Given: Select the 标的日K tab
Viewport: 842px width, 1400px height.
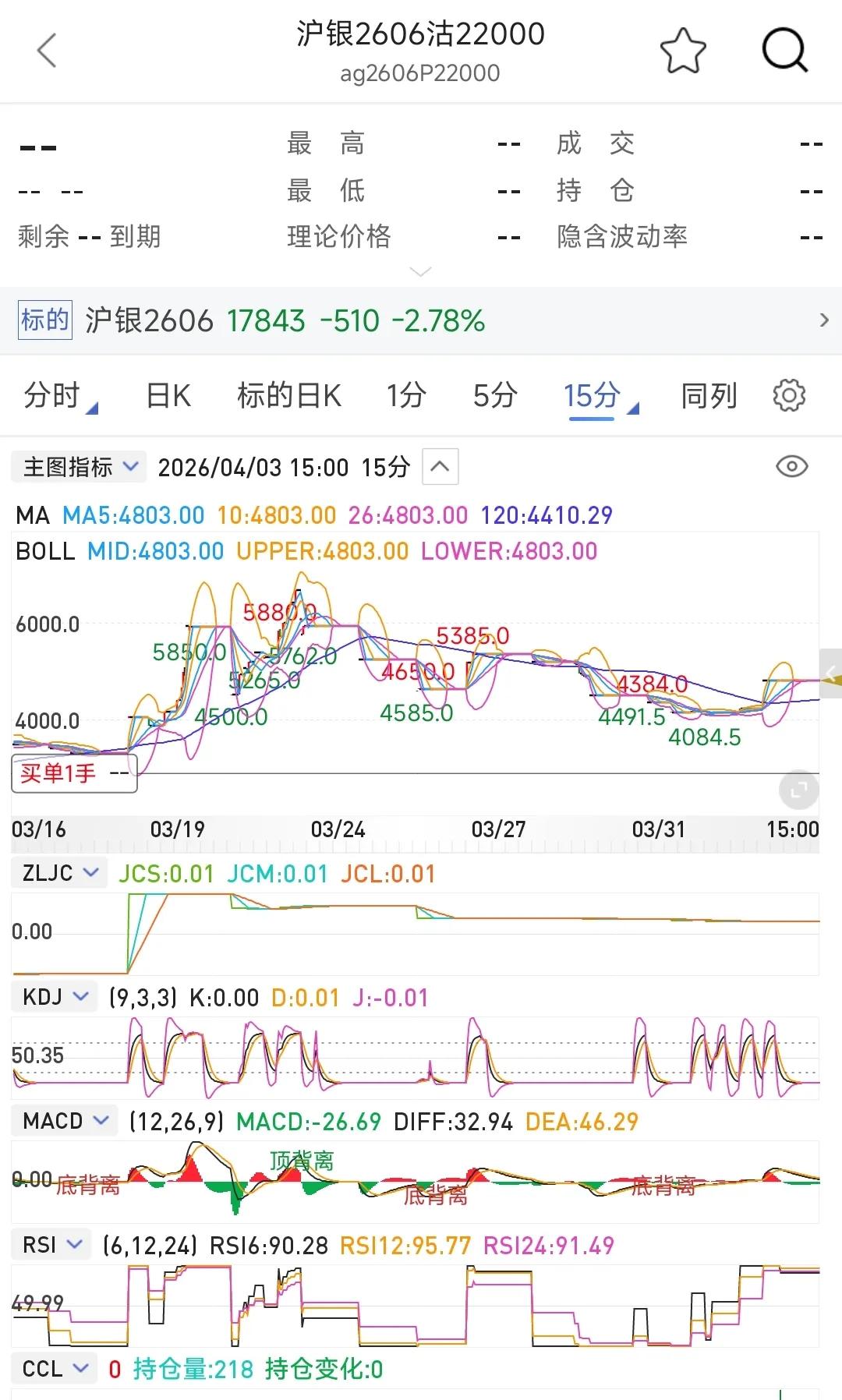Looking at the screenshot, I should point(289,396).
